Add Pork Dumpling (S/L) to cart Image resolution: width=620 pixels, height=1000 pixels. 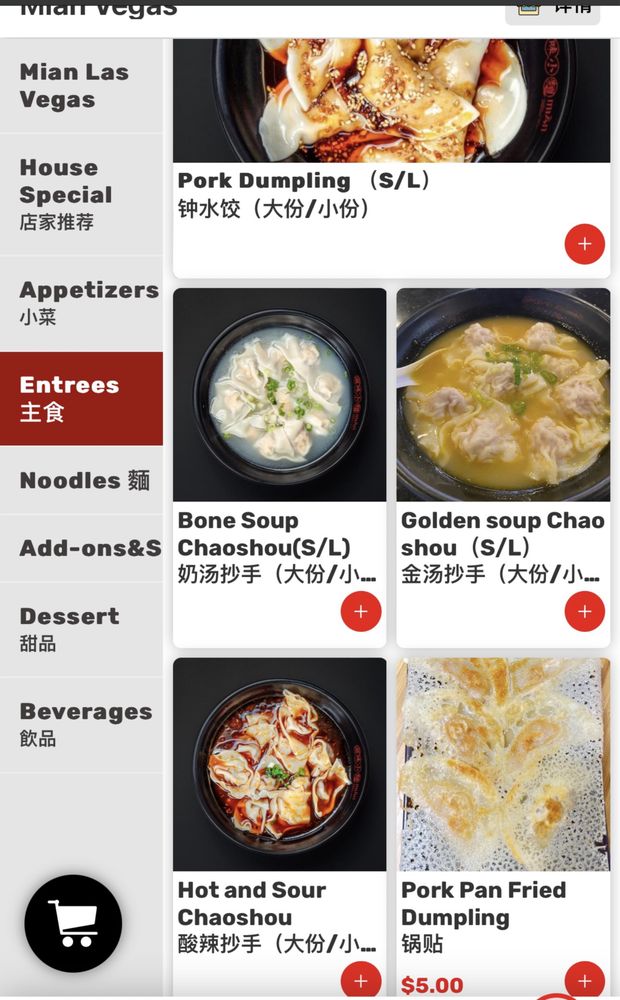584,244
